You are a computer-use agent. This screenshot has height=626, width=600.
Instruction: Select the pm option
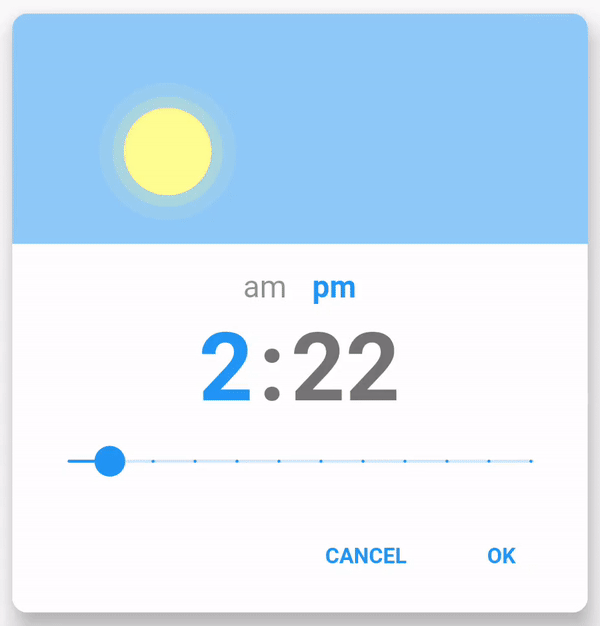point(334,288)
